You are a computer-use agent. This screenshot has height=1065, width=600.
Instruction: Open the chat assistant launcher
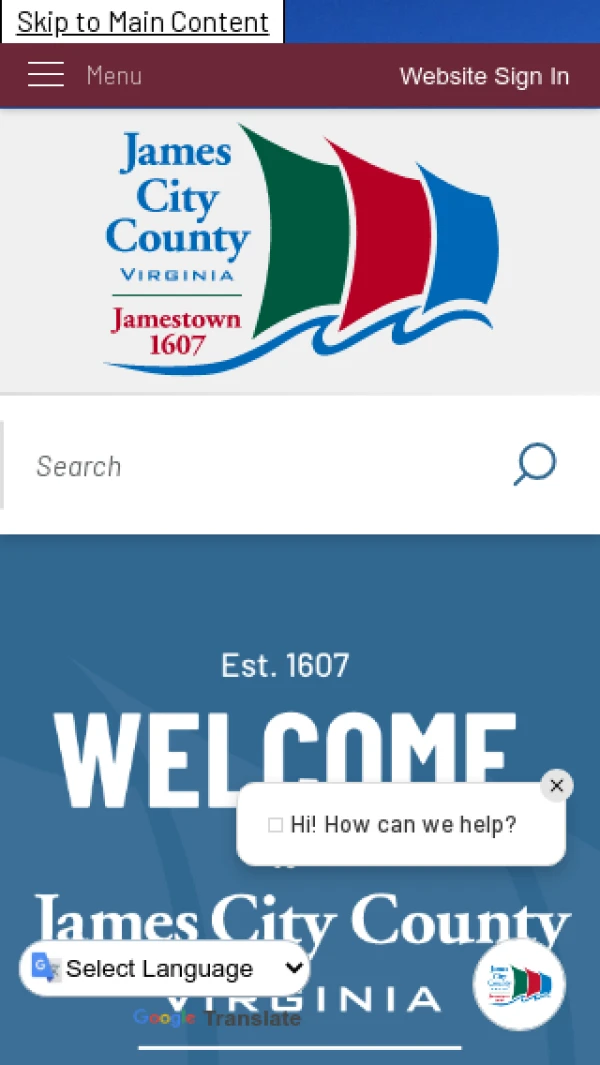click(x=519, y=984)
